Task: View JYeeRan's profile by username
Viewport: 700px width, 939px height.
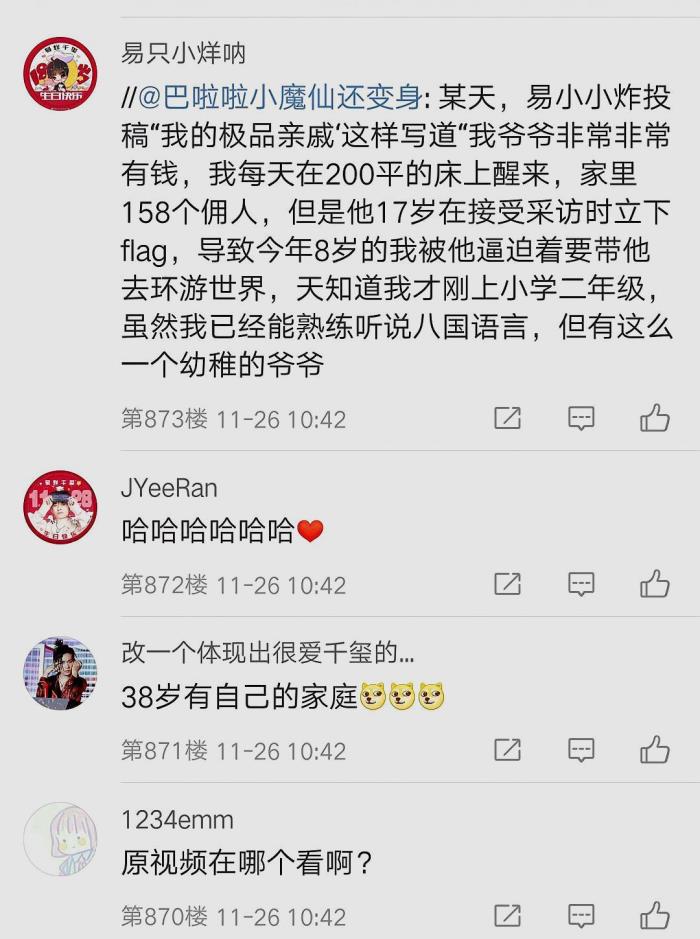Action: pyautogui.click(x=169, y=488)
